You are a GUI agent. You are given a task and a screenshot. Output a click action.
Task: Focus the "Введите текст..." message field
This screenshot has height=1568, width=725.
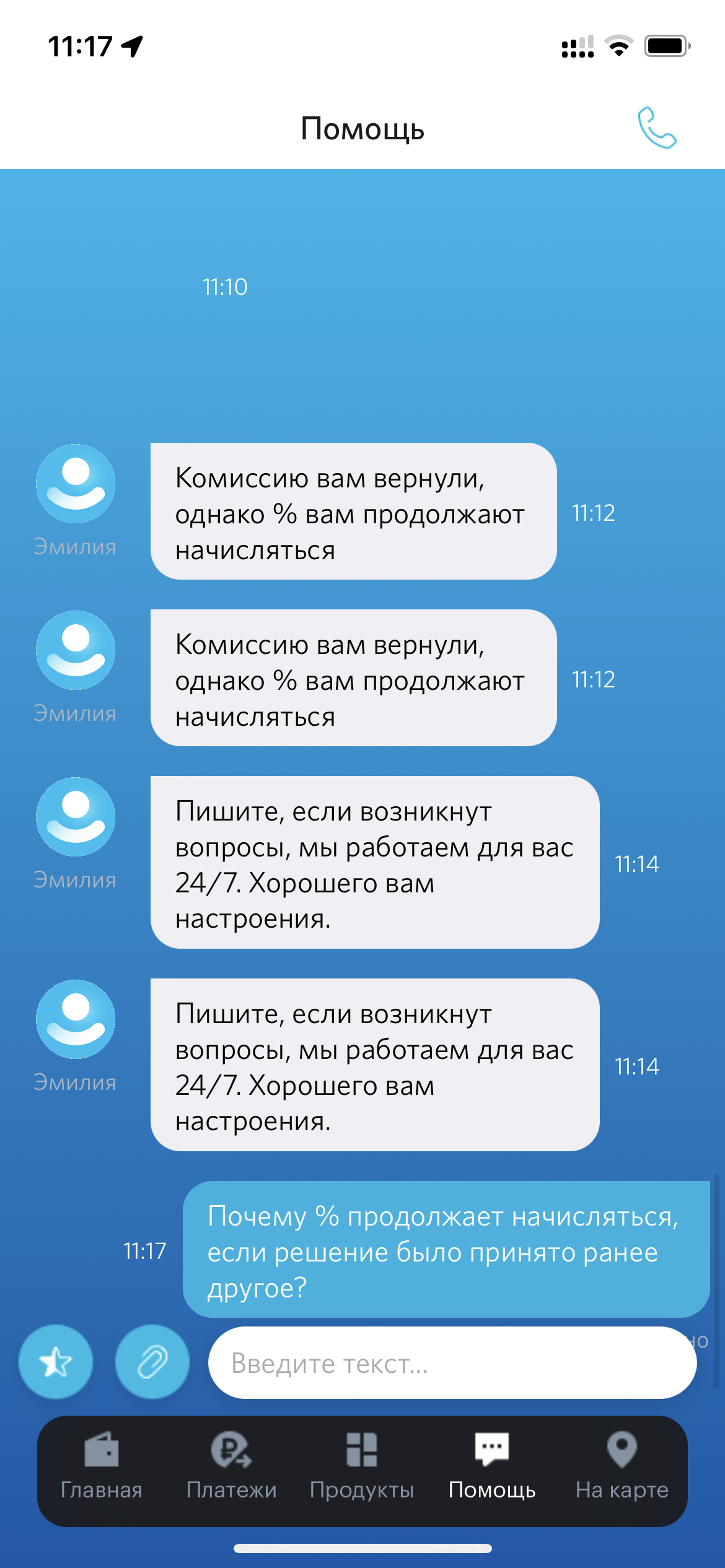(452, 1362)
